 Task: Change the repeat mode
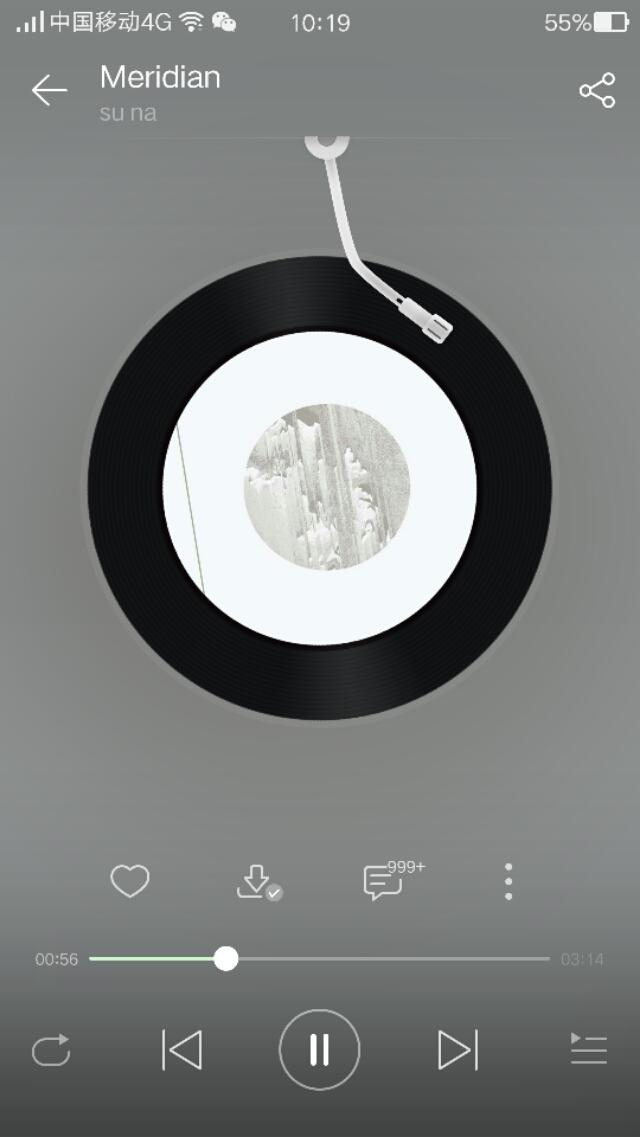pos(51,1050)
